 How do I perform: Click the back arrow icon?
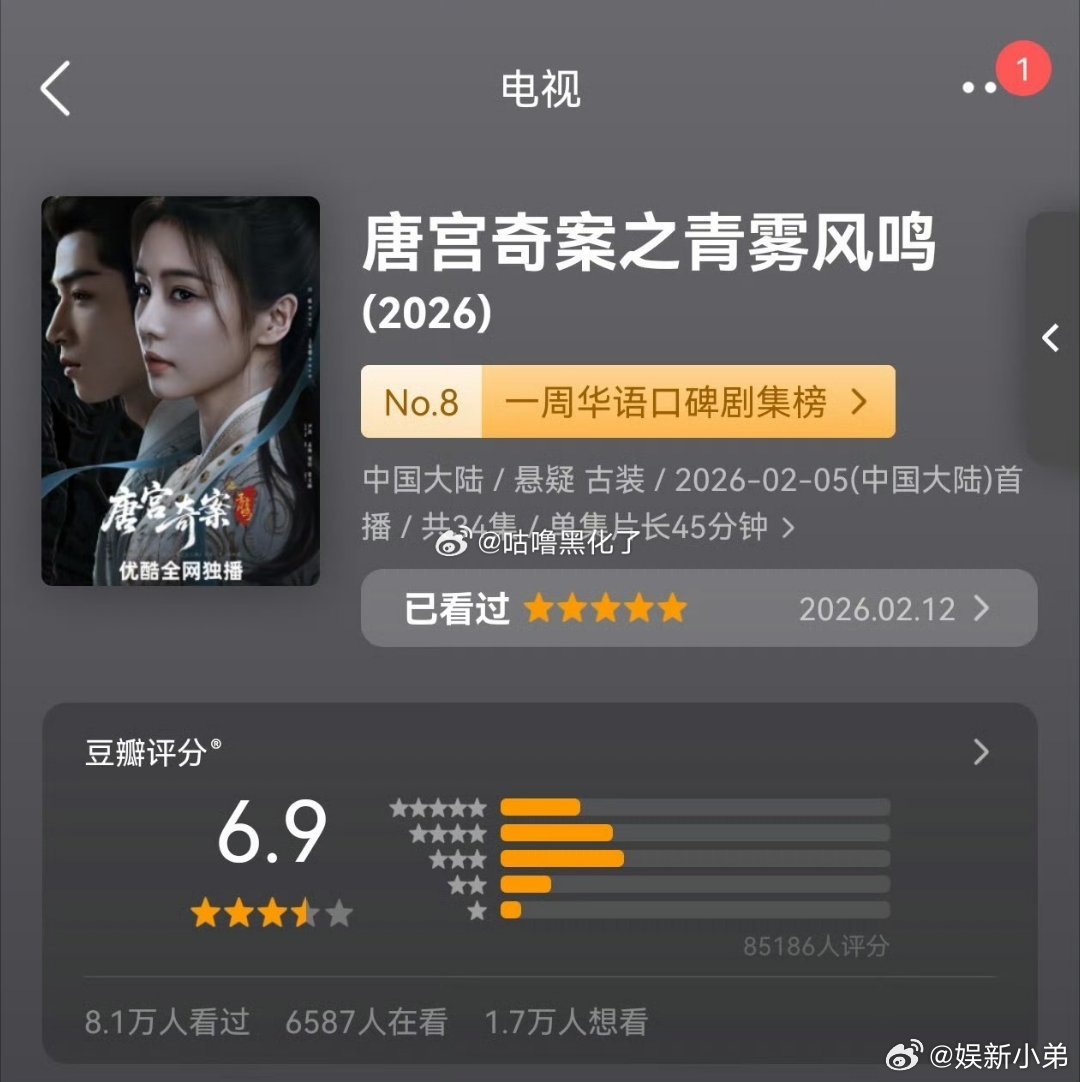(57, 90)
